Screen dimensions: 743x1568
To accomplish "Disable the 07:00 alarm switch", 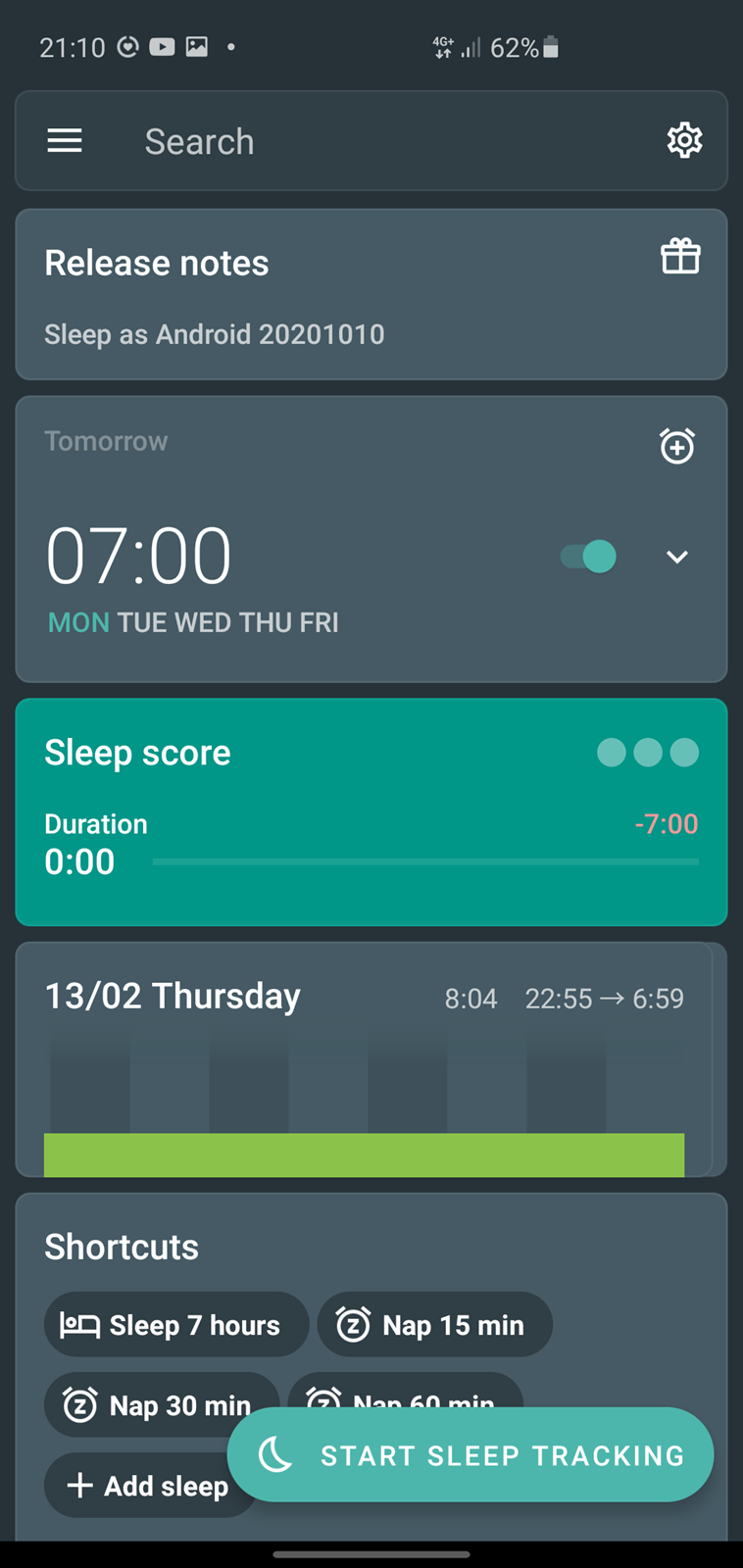I will click(x=588, y=557).
